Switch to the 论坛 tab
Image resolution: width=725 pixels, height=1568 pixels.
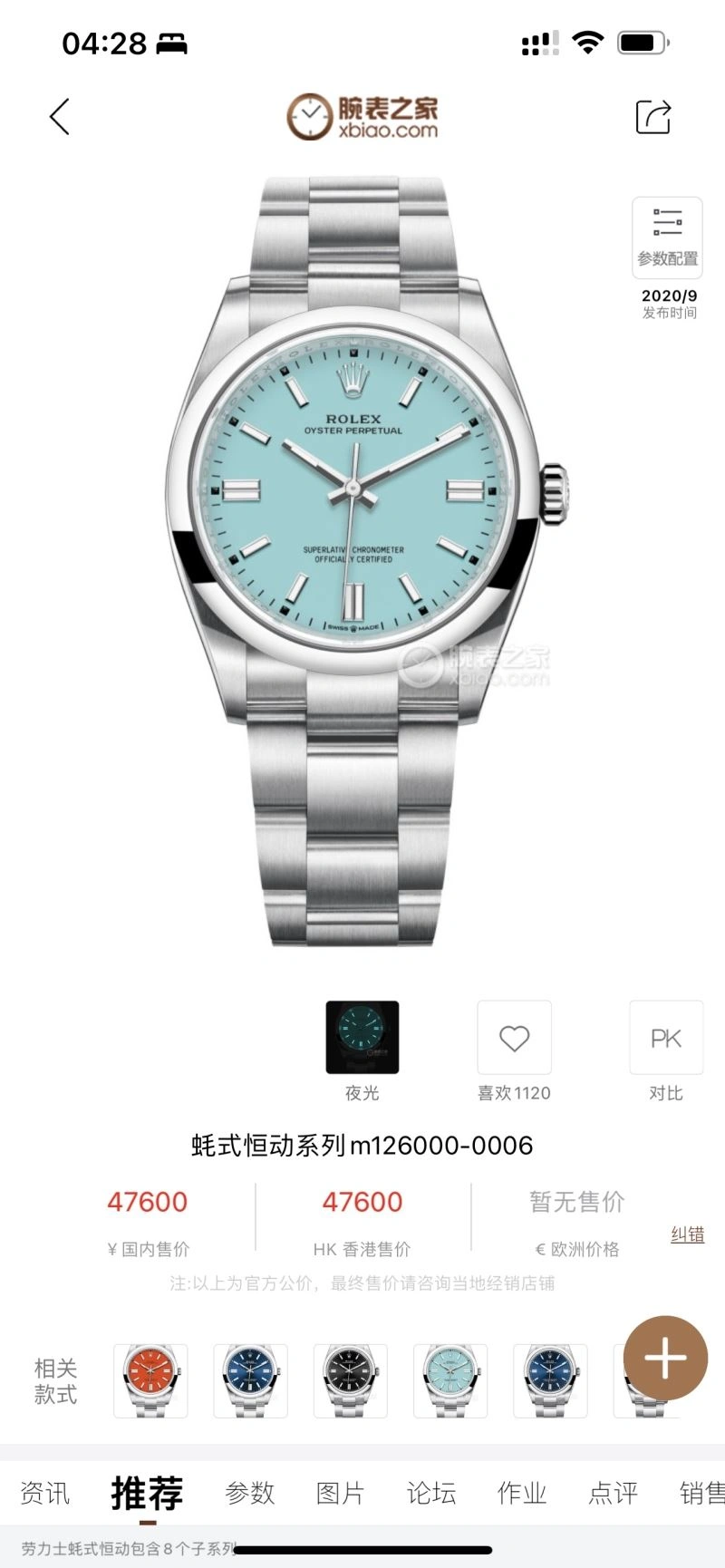tap(430, 1493)
